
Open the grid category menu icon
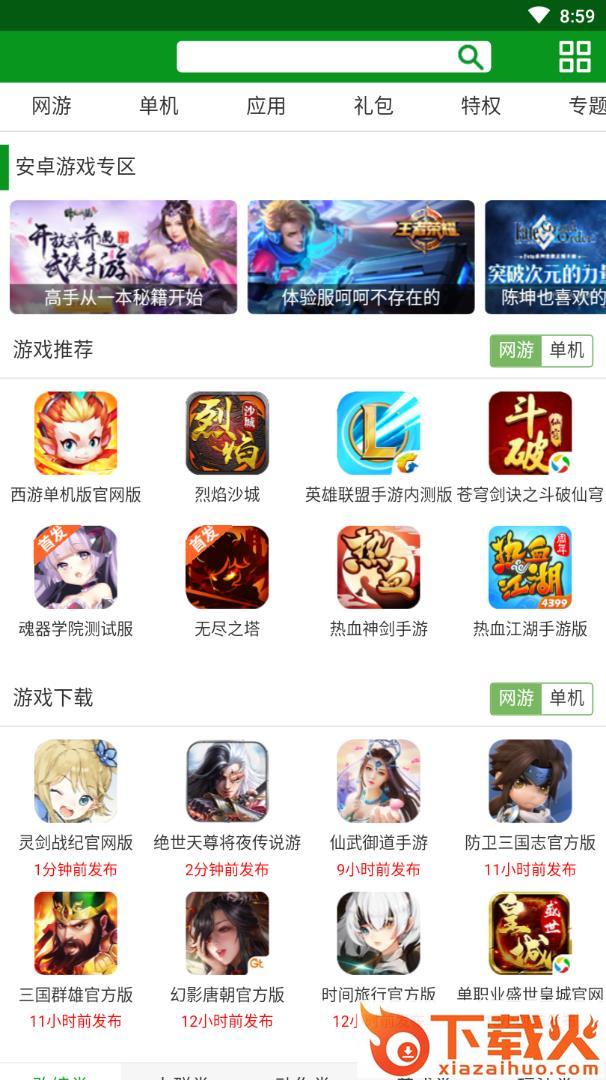[x=574, y=57]
